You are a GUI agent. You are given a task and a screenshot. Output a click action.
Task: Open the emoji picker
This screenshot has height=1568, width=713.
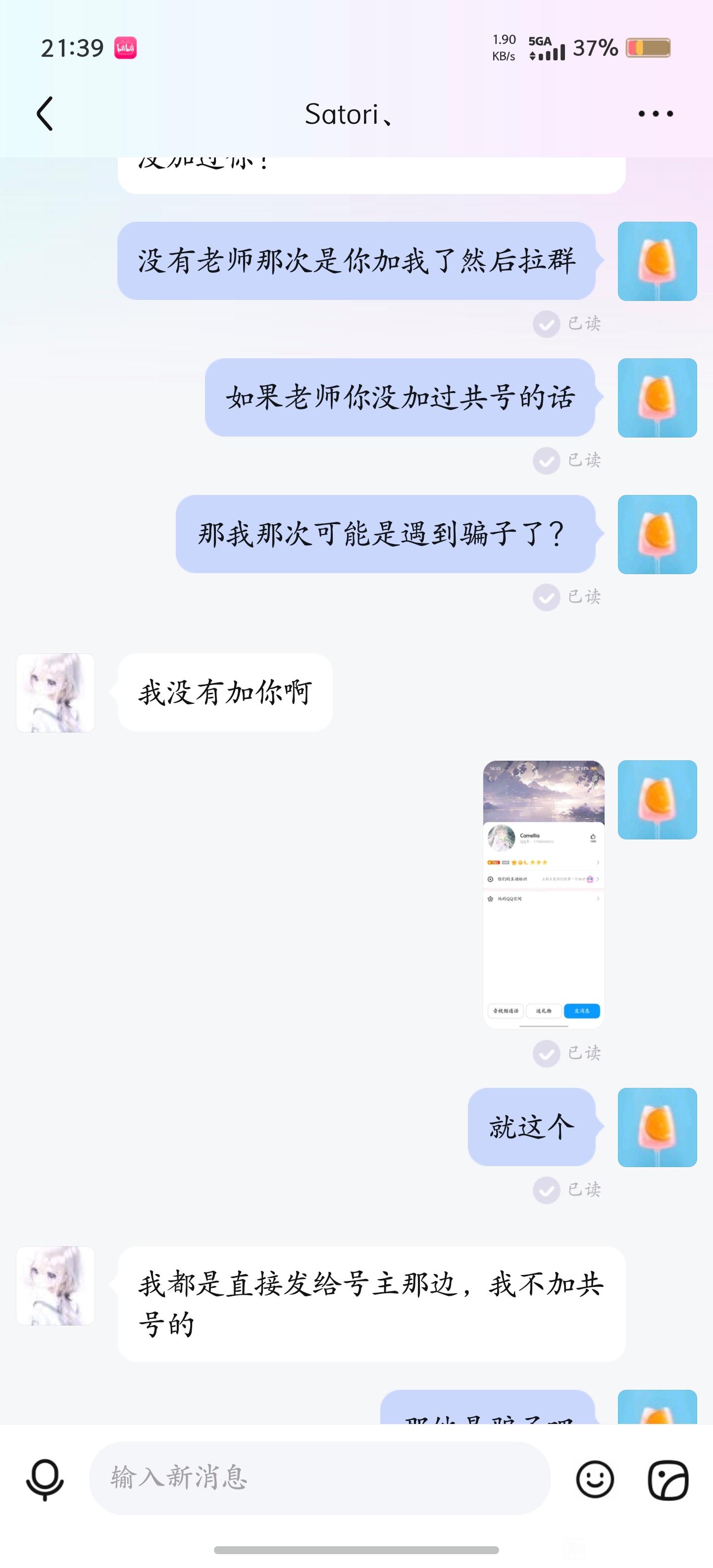pyautogui.click(x=595, y=1479)
